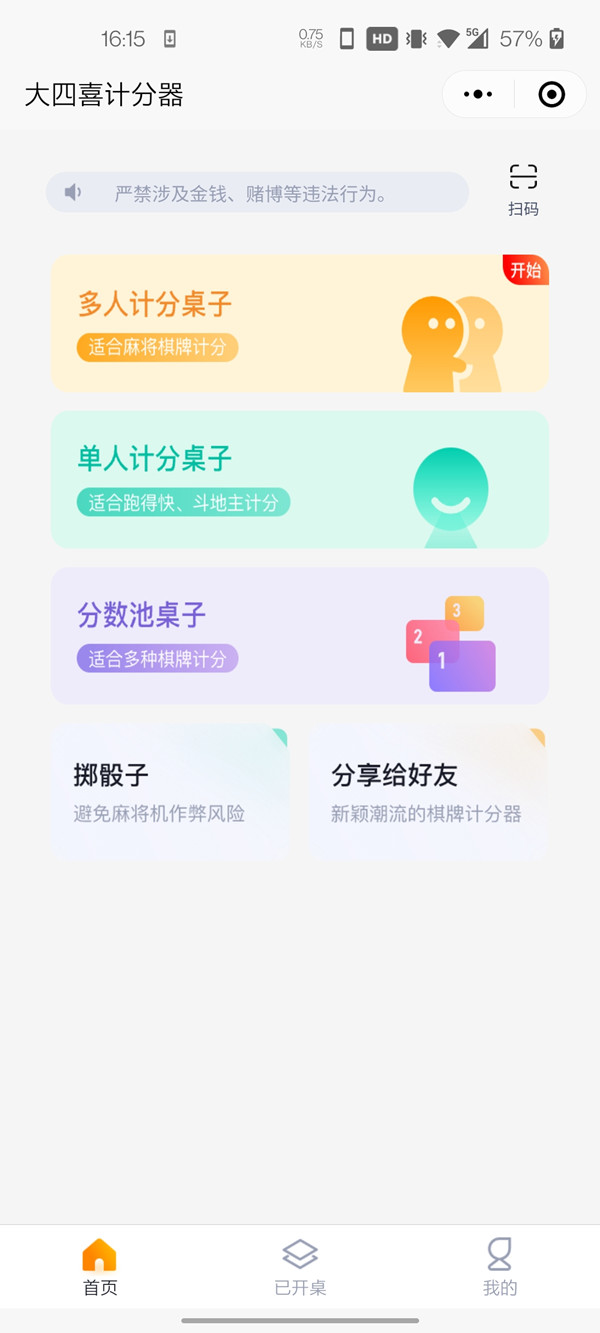Tap the 分享给好友 card

pos(428,792)
